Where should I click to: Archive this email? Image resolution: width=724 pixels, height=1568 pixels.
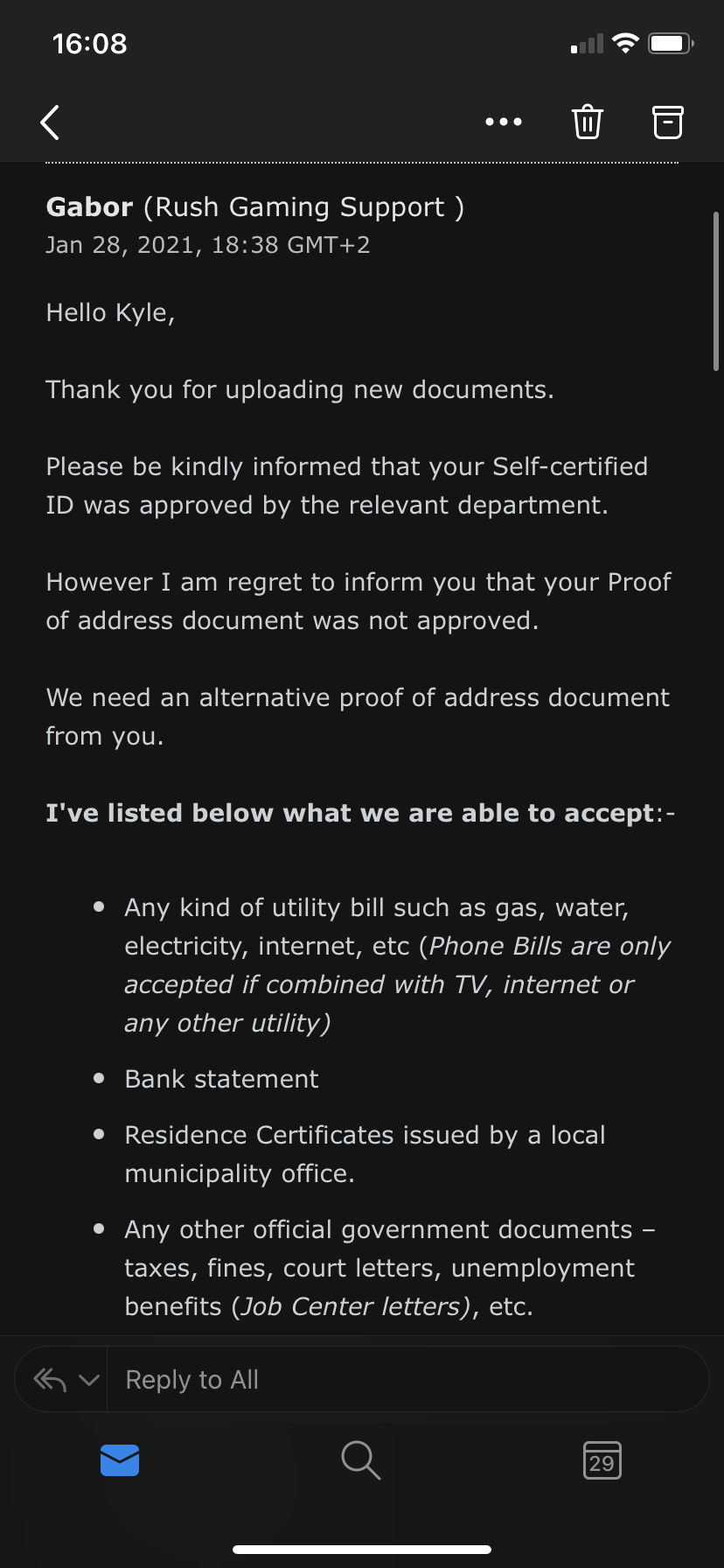668,122
